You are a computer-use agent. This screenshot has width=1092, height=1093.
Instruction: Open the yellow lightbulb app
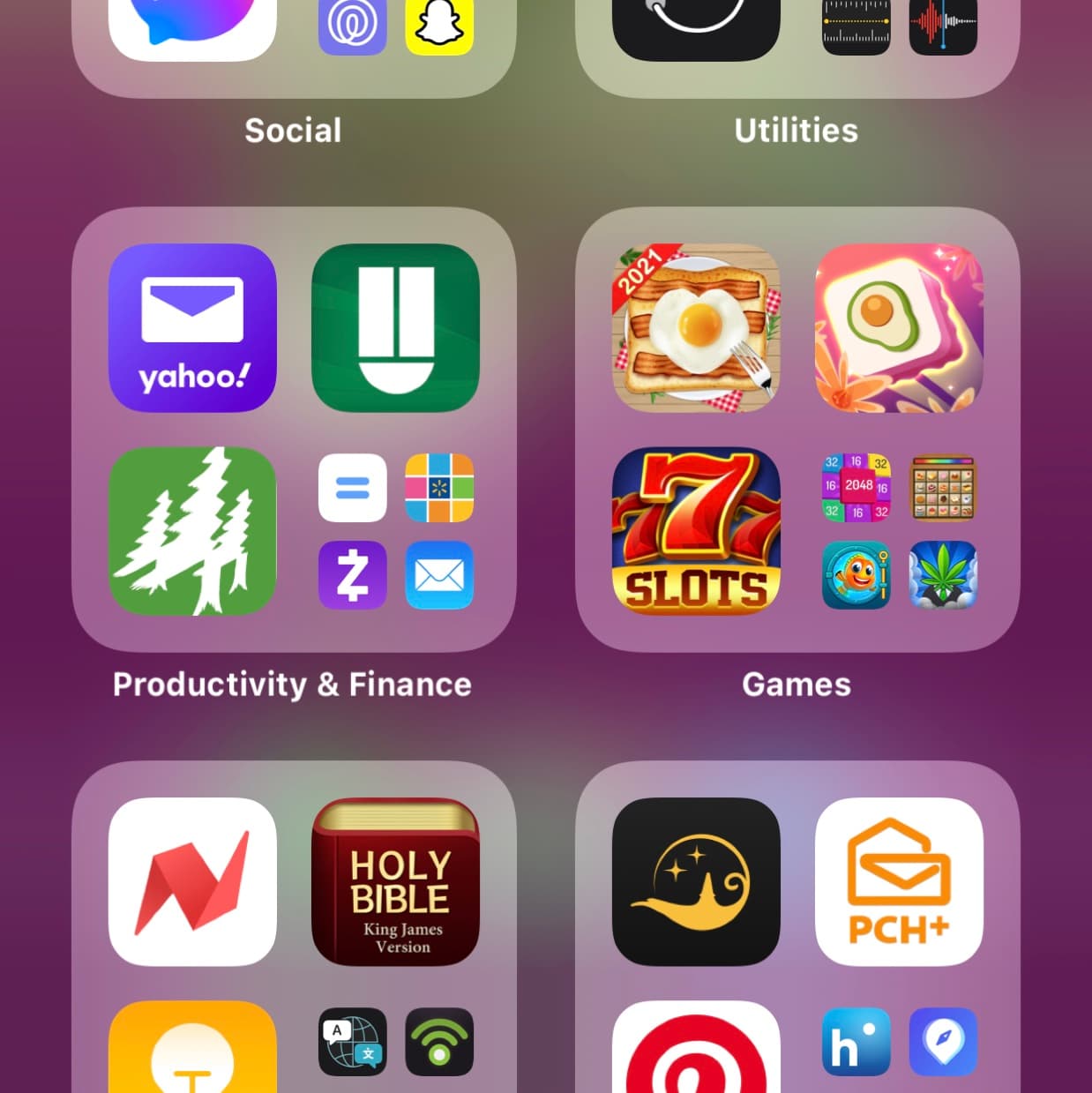[192, 1050]
